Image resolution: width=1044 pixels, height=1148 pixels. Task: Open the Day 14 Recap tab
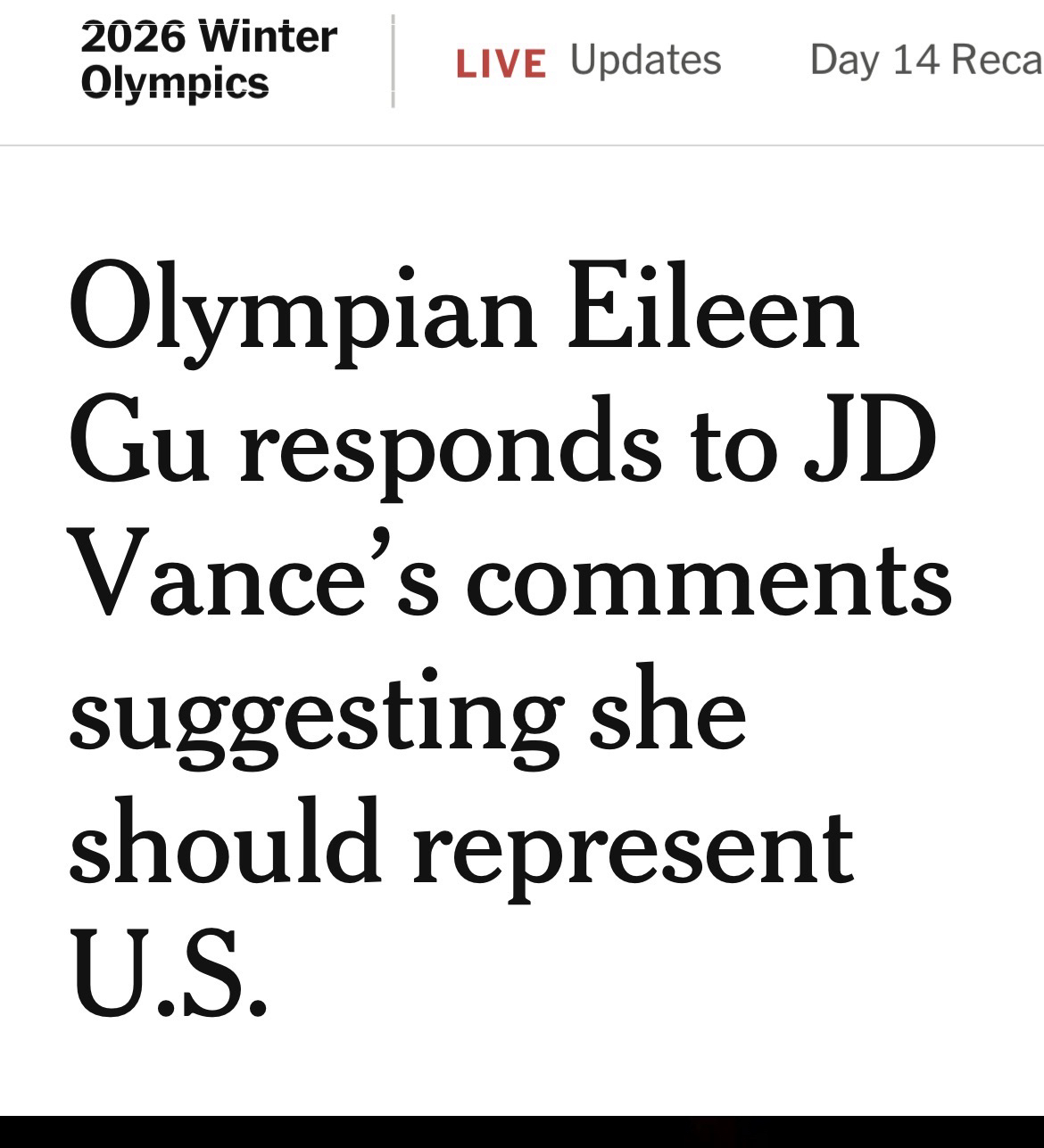point(925,61)
